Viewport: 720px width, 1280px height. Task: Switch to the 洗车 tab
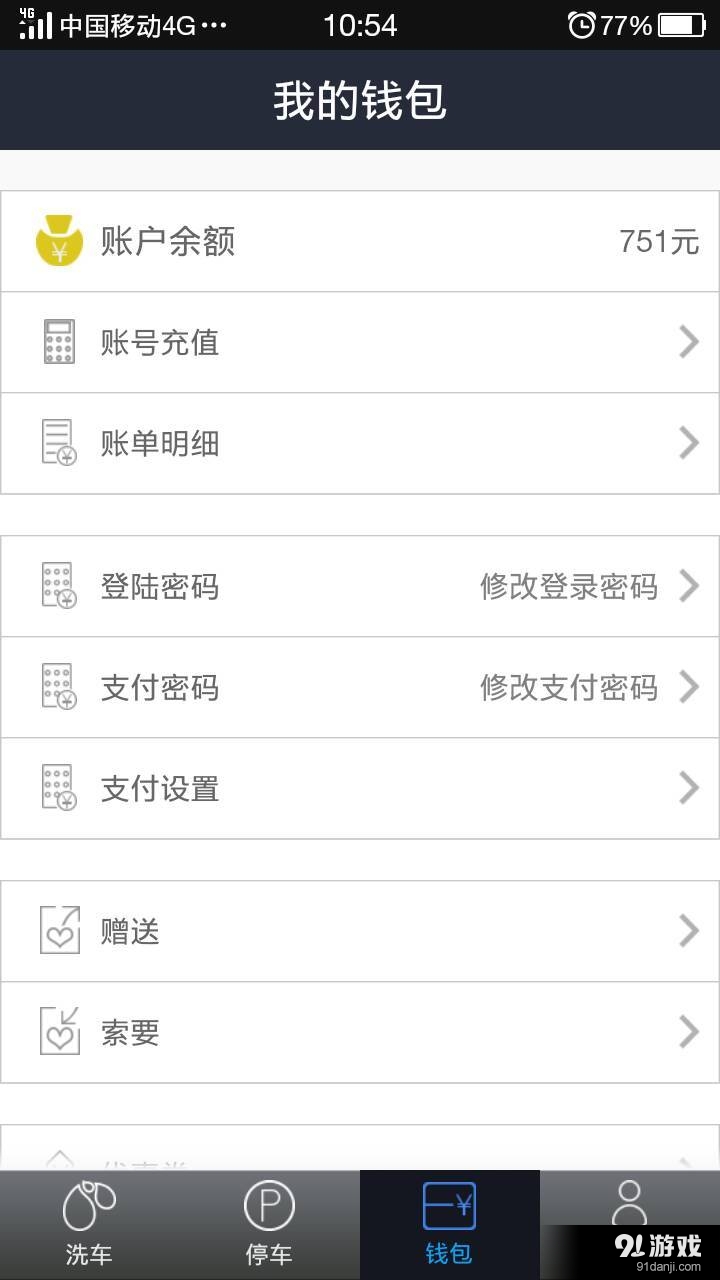90,1225
